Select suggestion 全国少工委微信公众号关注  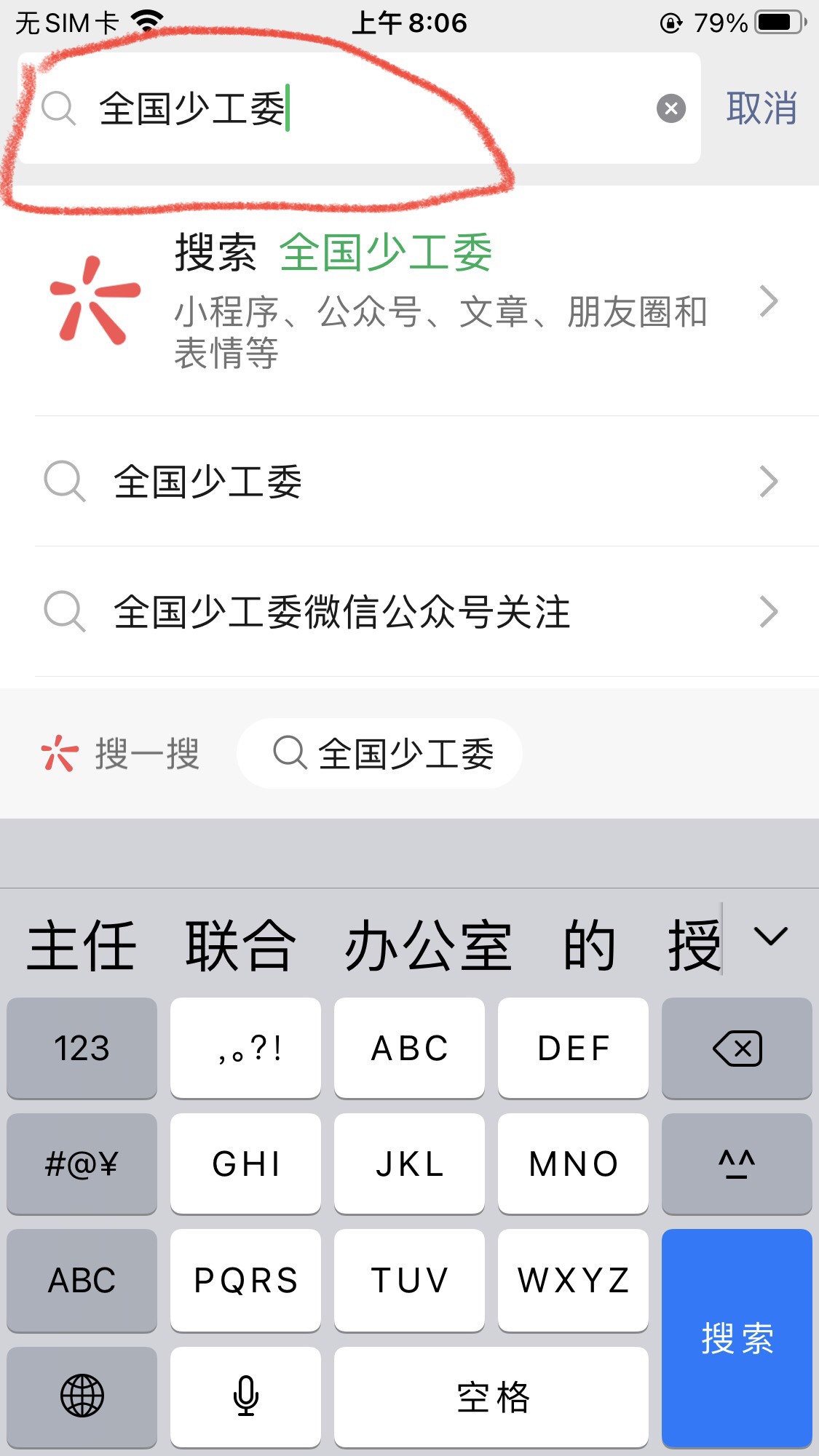point(408,612)
